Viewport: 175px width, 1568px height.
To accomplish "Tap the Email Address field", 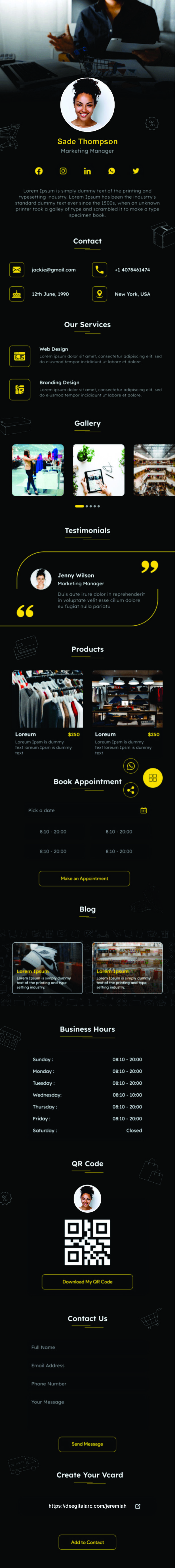I will pyautogui.click(x=87, y=1365).
